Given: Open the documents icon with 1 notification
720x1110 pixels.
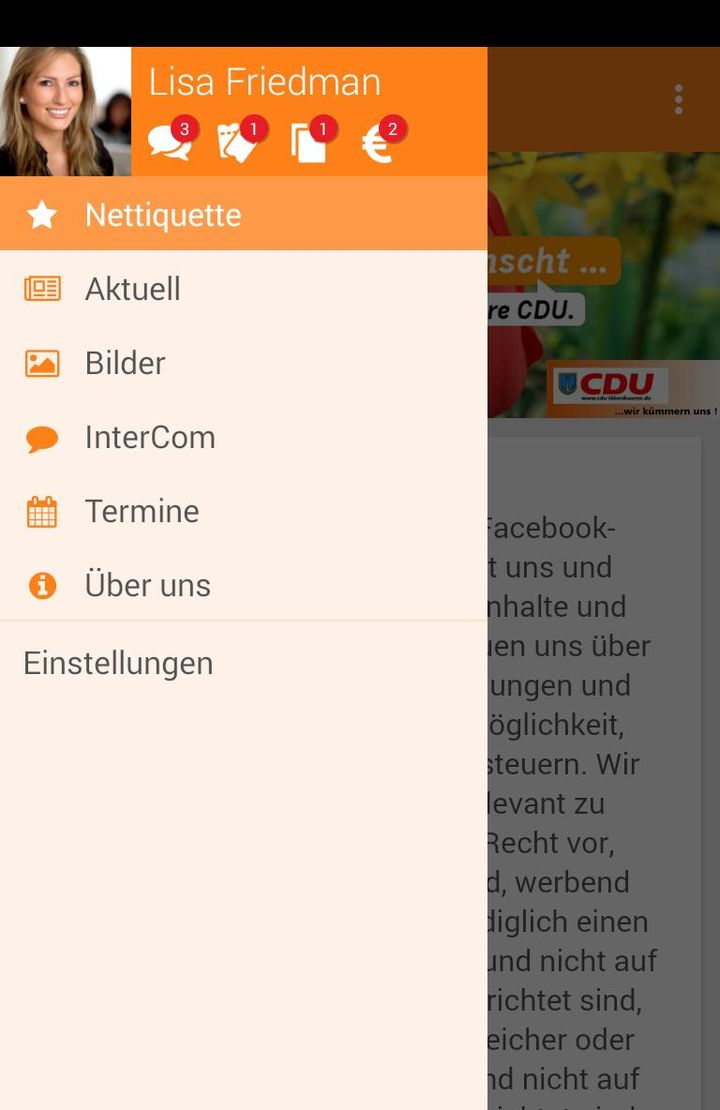Looking at the screenshot, I should pos(310,140).
